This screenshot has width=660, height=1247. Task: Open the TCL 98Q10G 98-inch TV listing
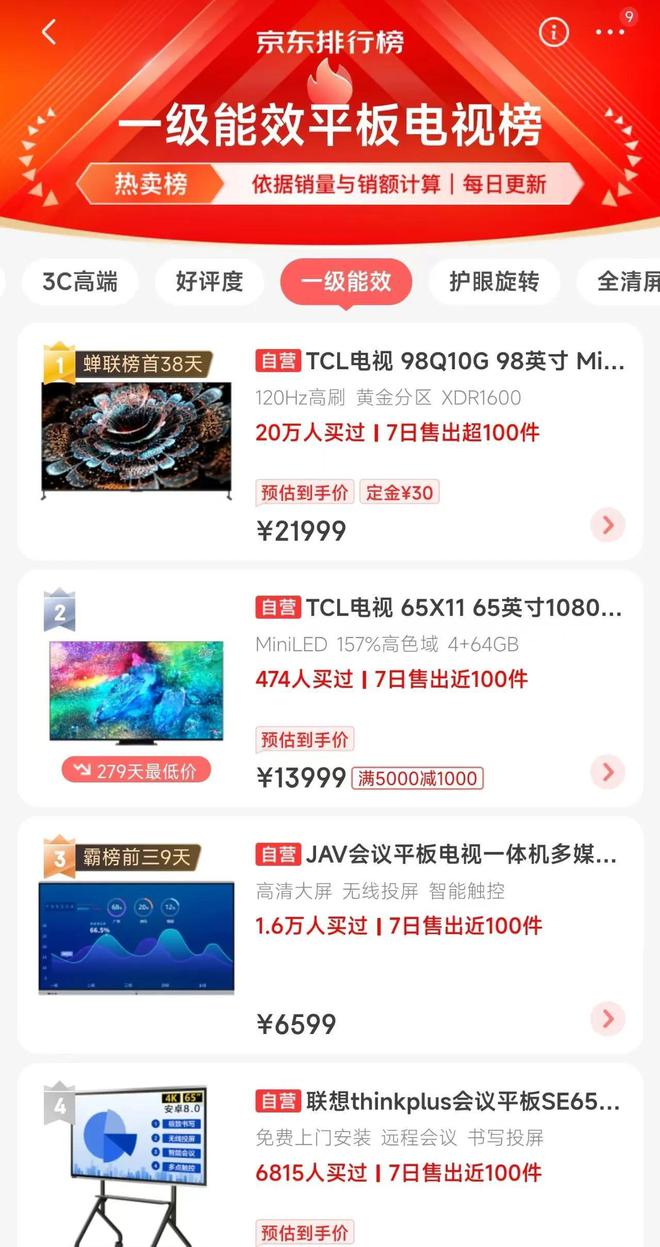(464, 361)
